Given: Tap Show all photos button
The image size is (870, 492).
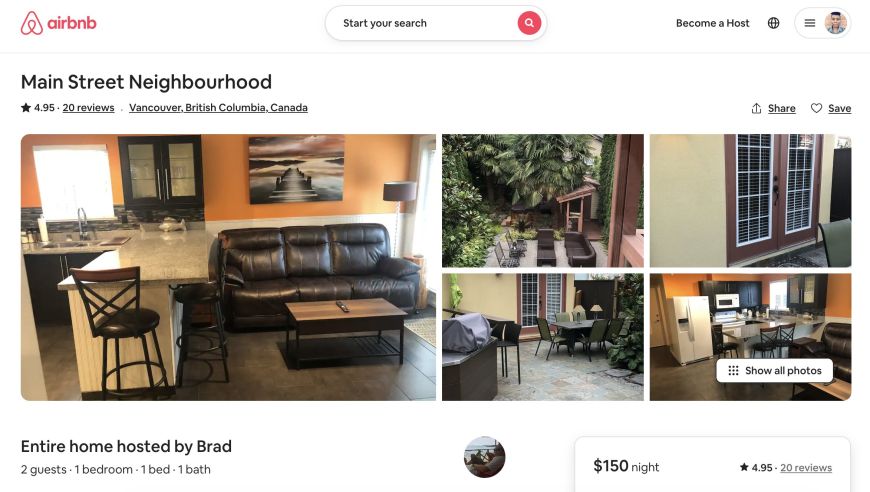Looking at the screenshot, I should click(x=774, y=370).
